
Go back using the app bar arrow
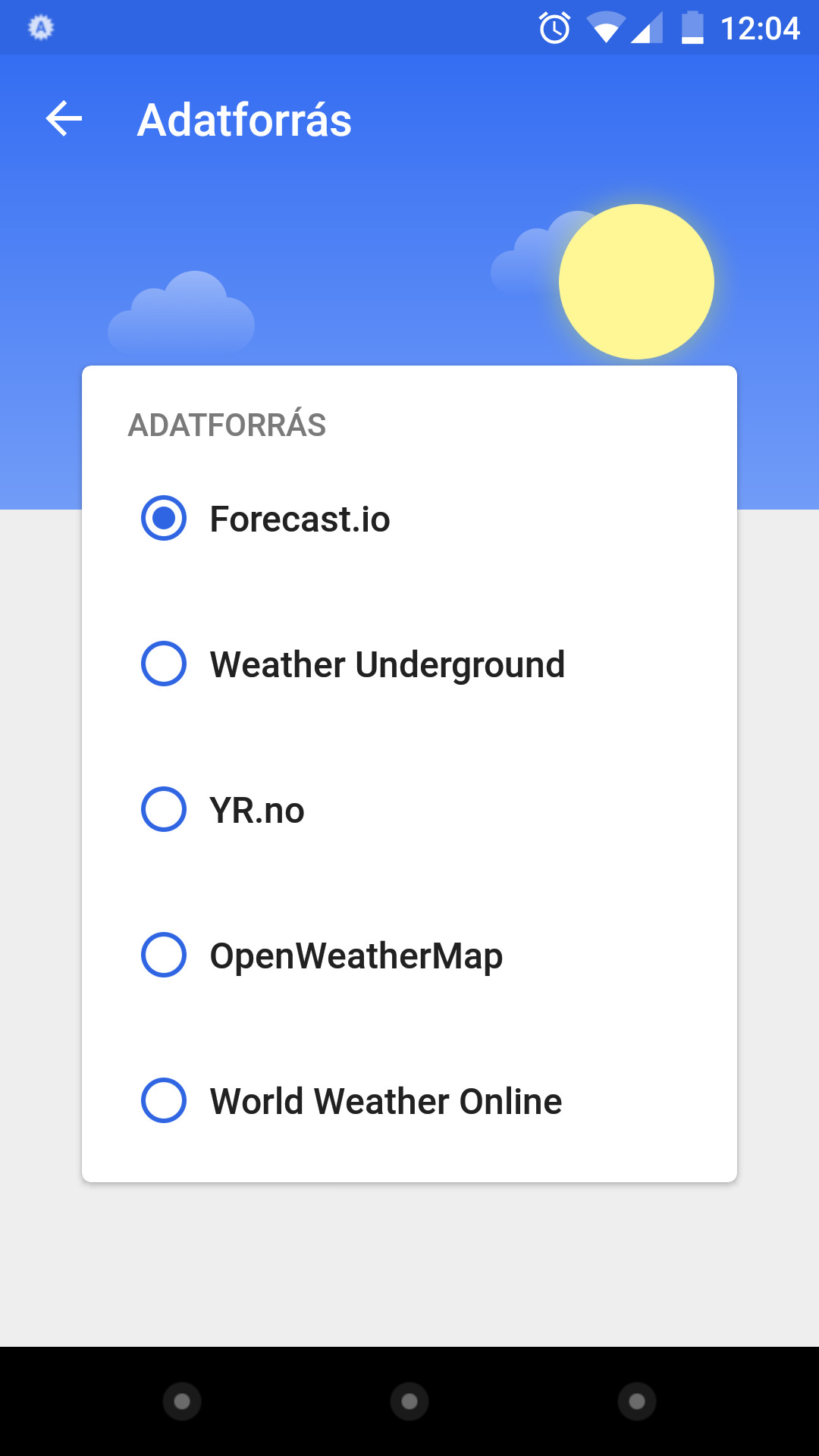[64, 119]
